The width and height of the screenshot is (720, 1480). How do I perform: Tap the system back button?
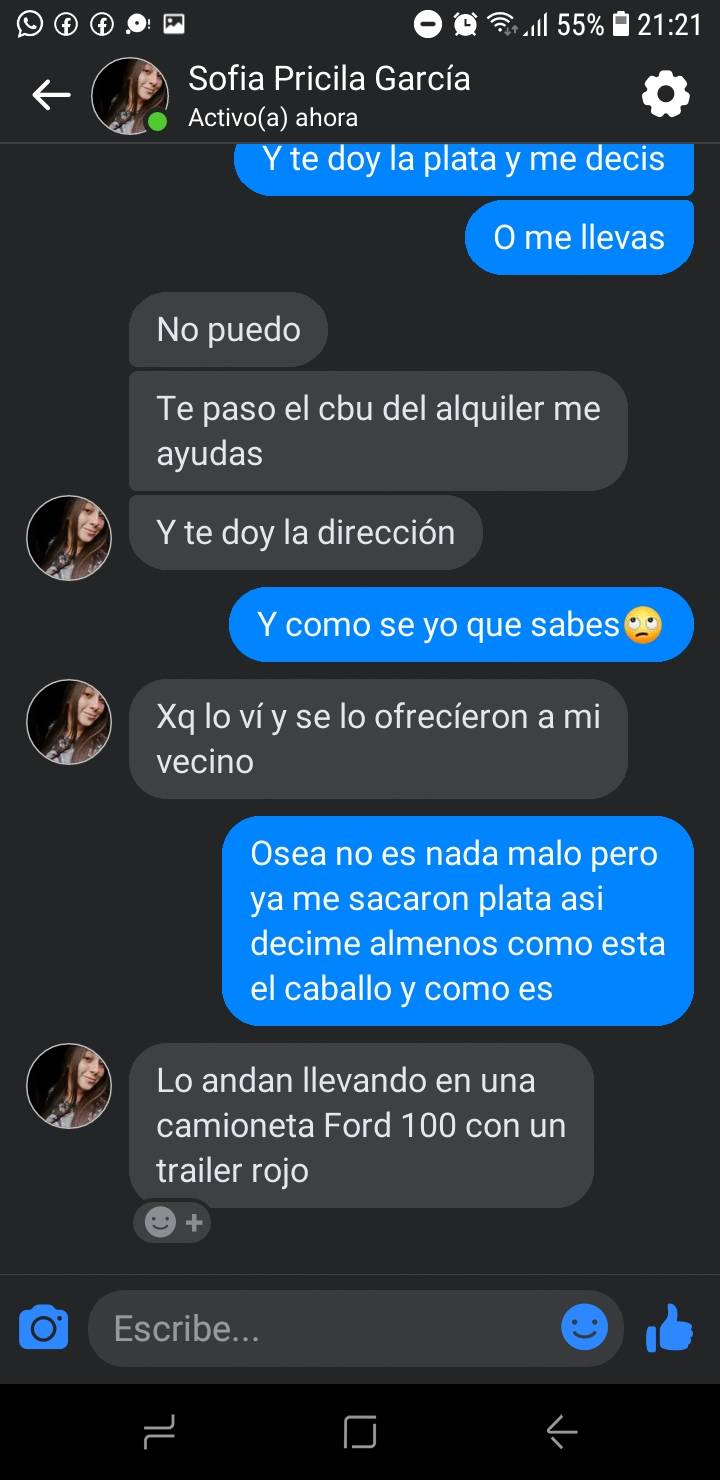pyautogui.click(x=562, y=1433)
